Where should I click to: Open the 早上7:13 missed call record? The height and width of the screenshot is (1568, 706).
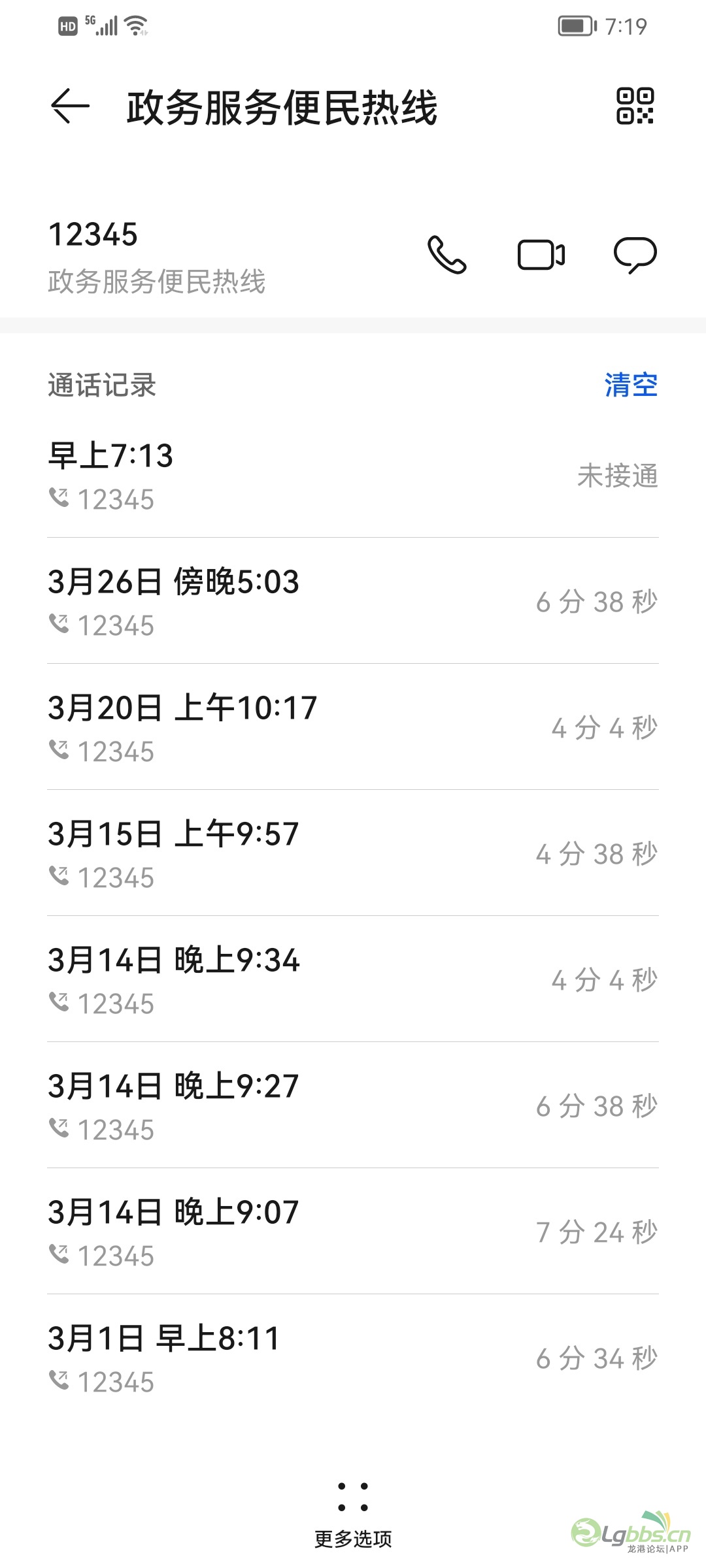point(353,476)
